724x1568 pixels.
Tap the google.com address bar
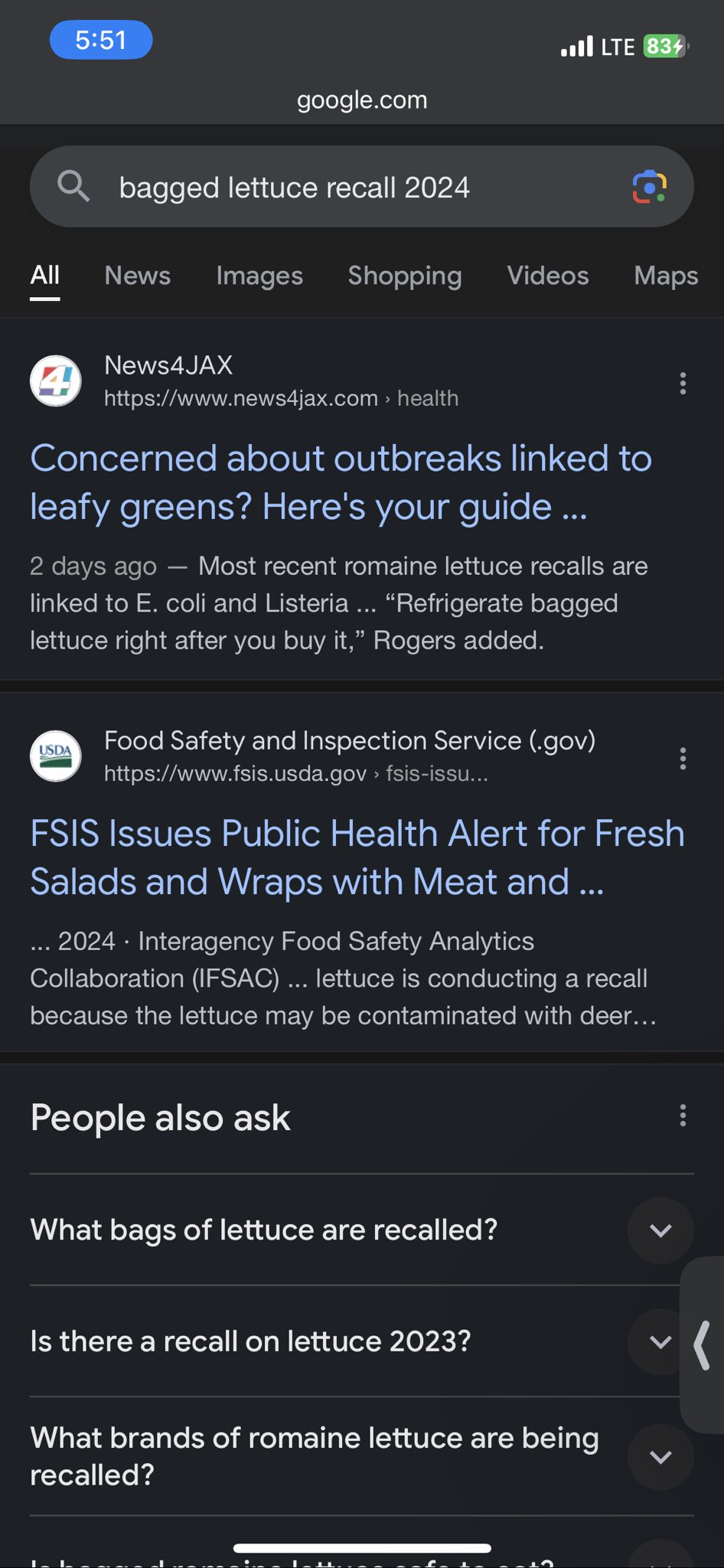[362, 100]
